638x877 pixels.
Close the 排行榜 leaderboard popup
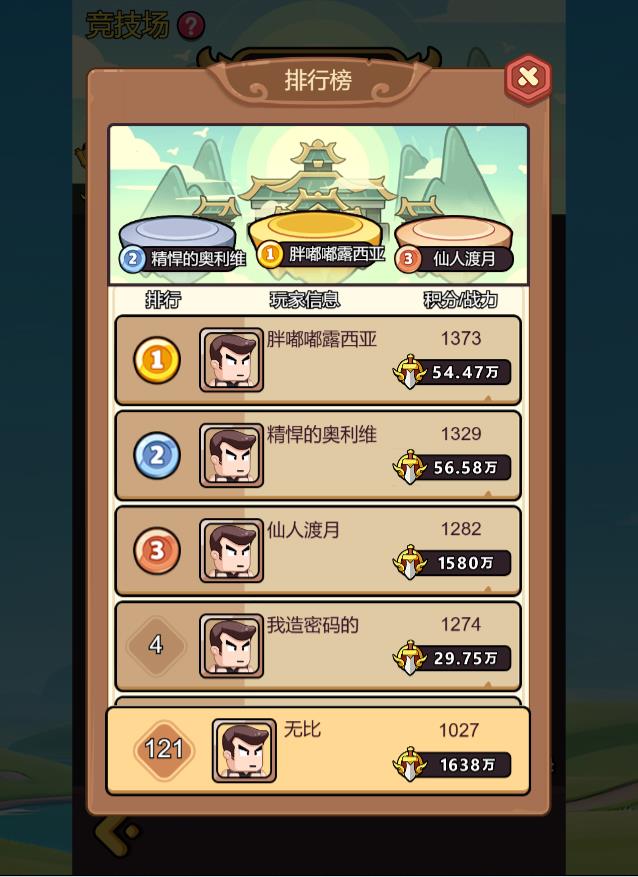point(528,78)
